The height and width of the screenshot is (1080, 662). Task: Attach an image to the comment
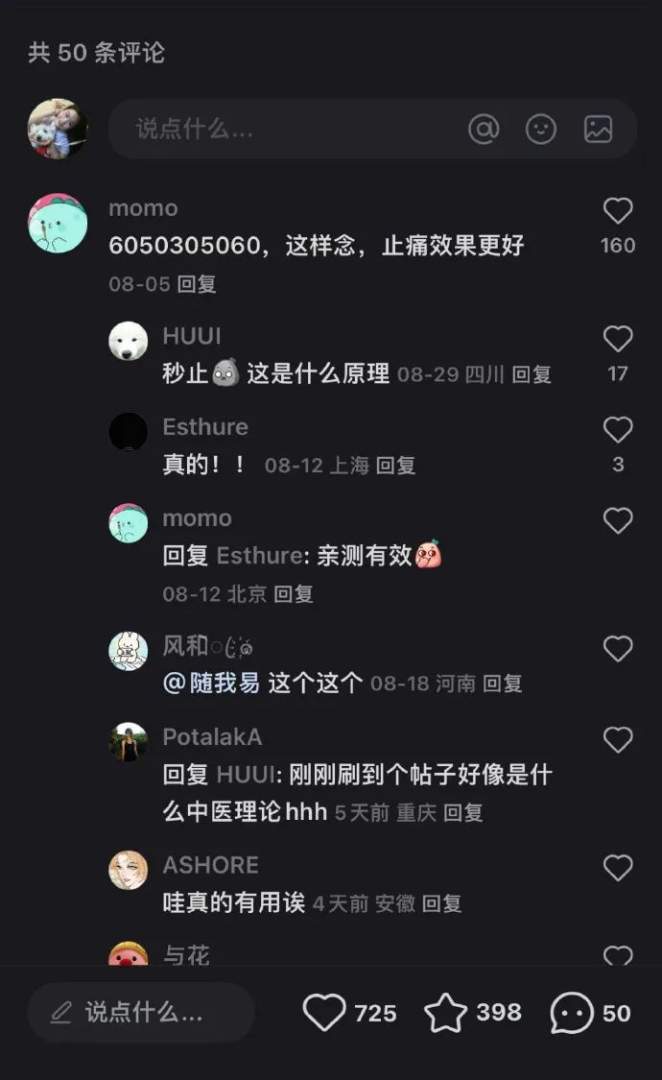pos(598,129)
